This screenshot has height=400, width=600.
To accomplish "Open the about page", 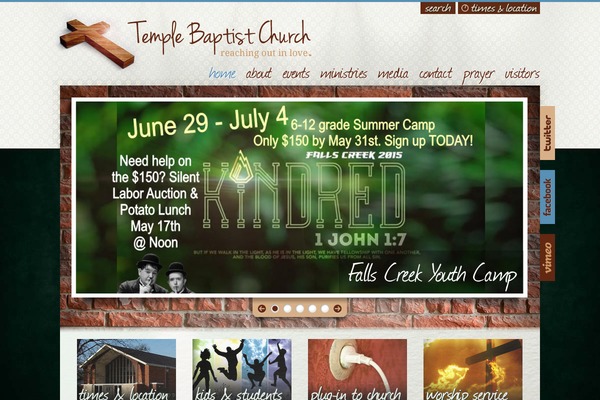I will click(x=258, y=73).
